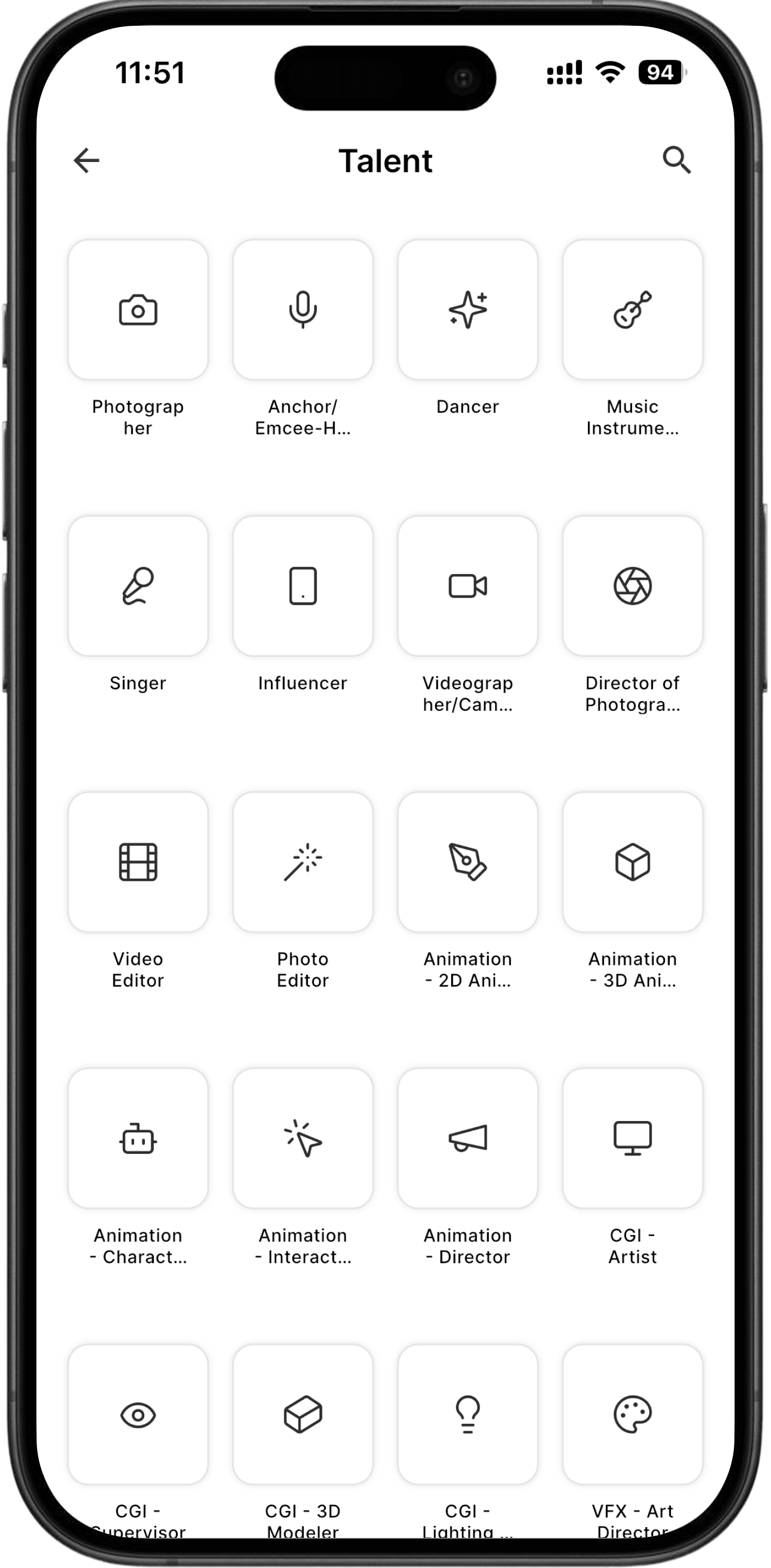The width and height of the screenshot is (771, 1568).
Task: Select the Animation - Director category
Action: (468, 1138)
